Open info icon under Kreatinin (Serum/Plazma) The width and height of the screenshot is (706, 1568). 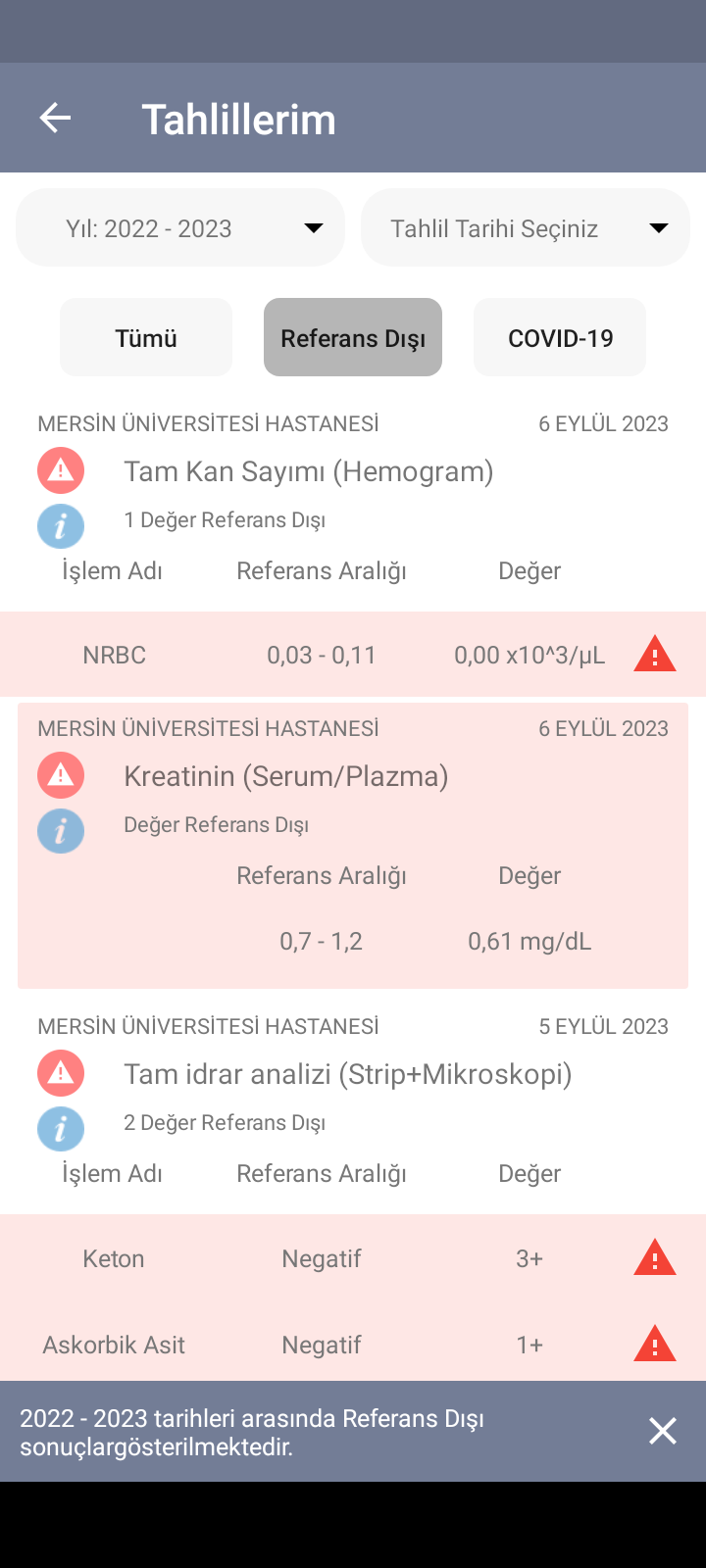click(x=61, y=831)
